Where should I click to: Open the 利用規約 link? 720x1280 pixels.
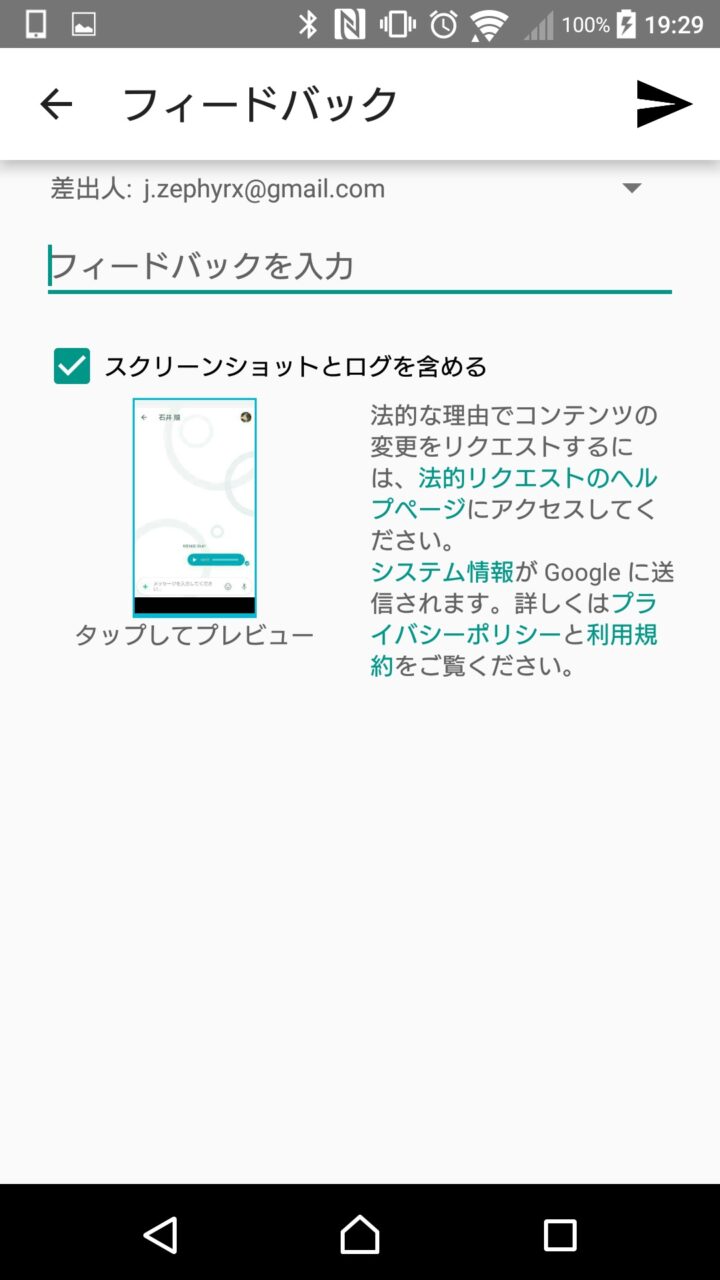(622, 634)
